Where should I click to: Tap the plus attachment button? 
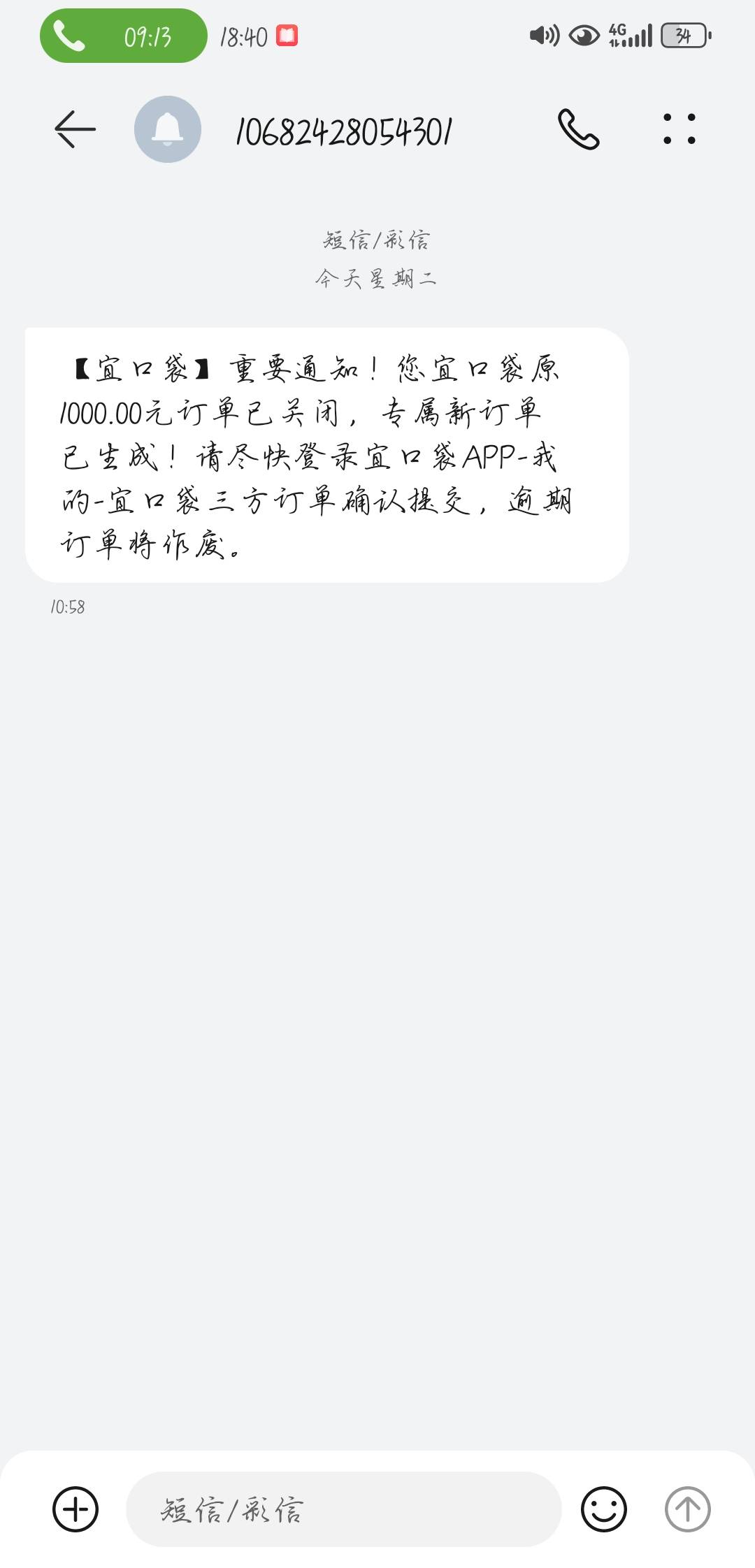(75, 1509)
